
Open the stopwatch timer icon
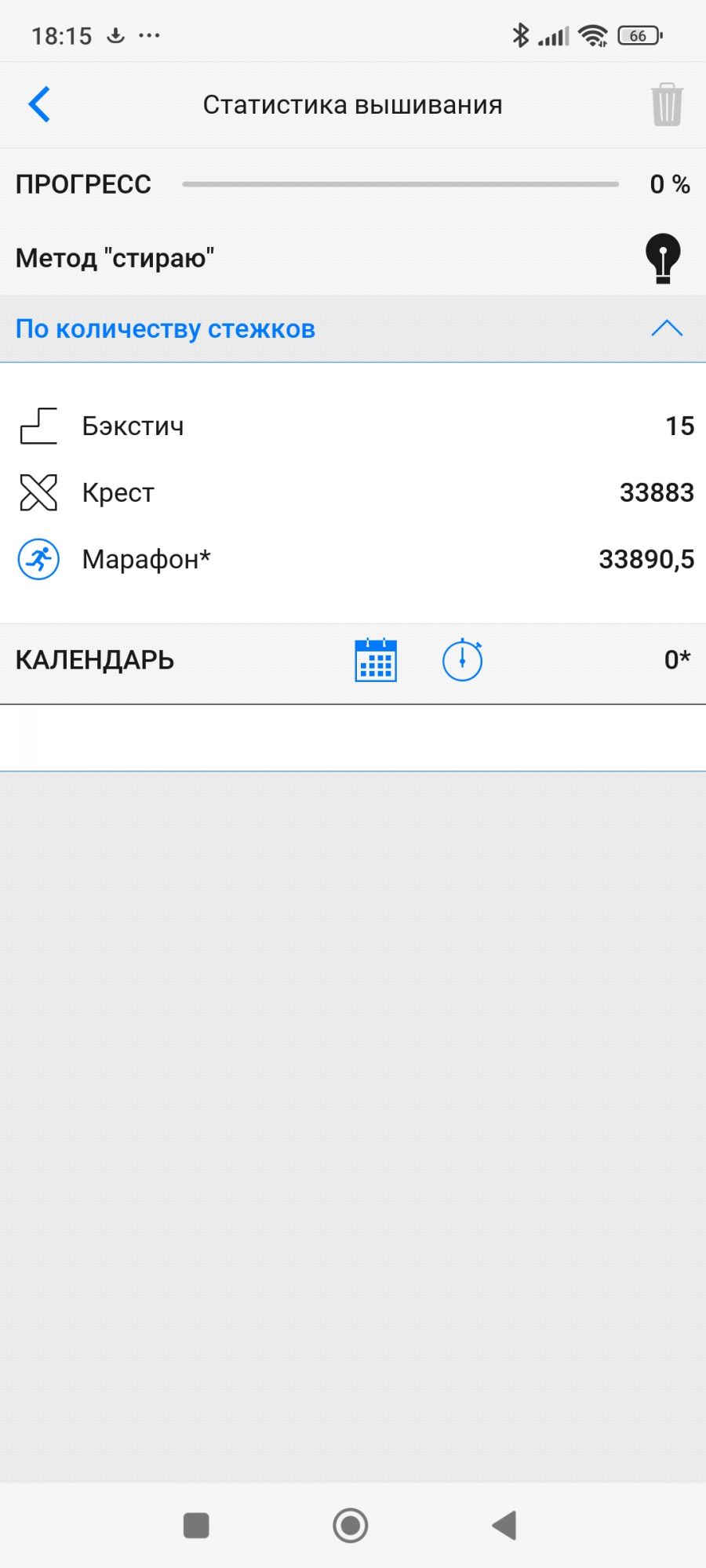coord(462,660)
